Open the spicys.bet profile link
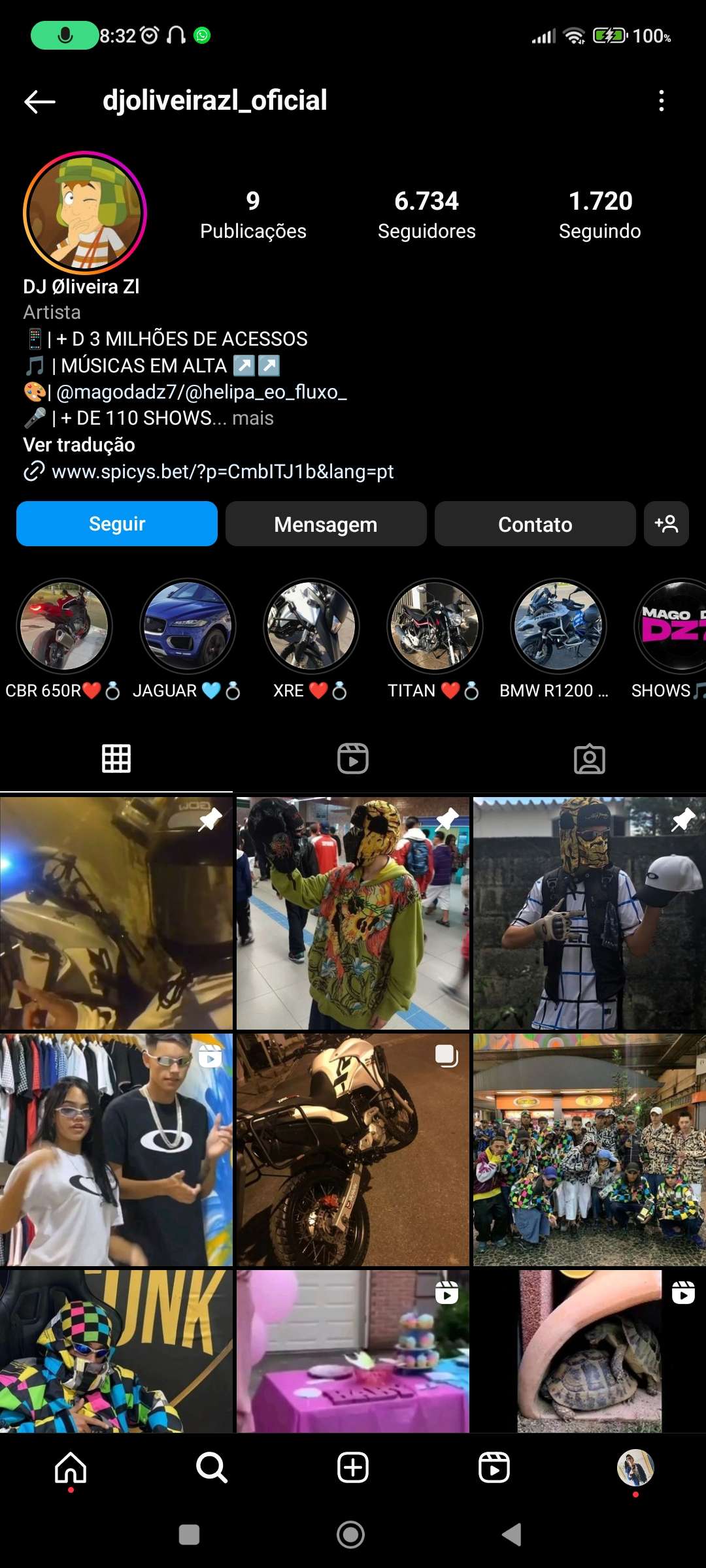This screenshot has width=706, height=1568. pyautogui.click(x=222, y=472)
